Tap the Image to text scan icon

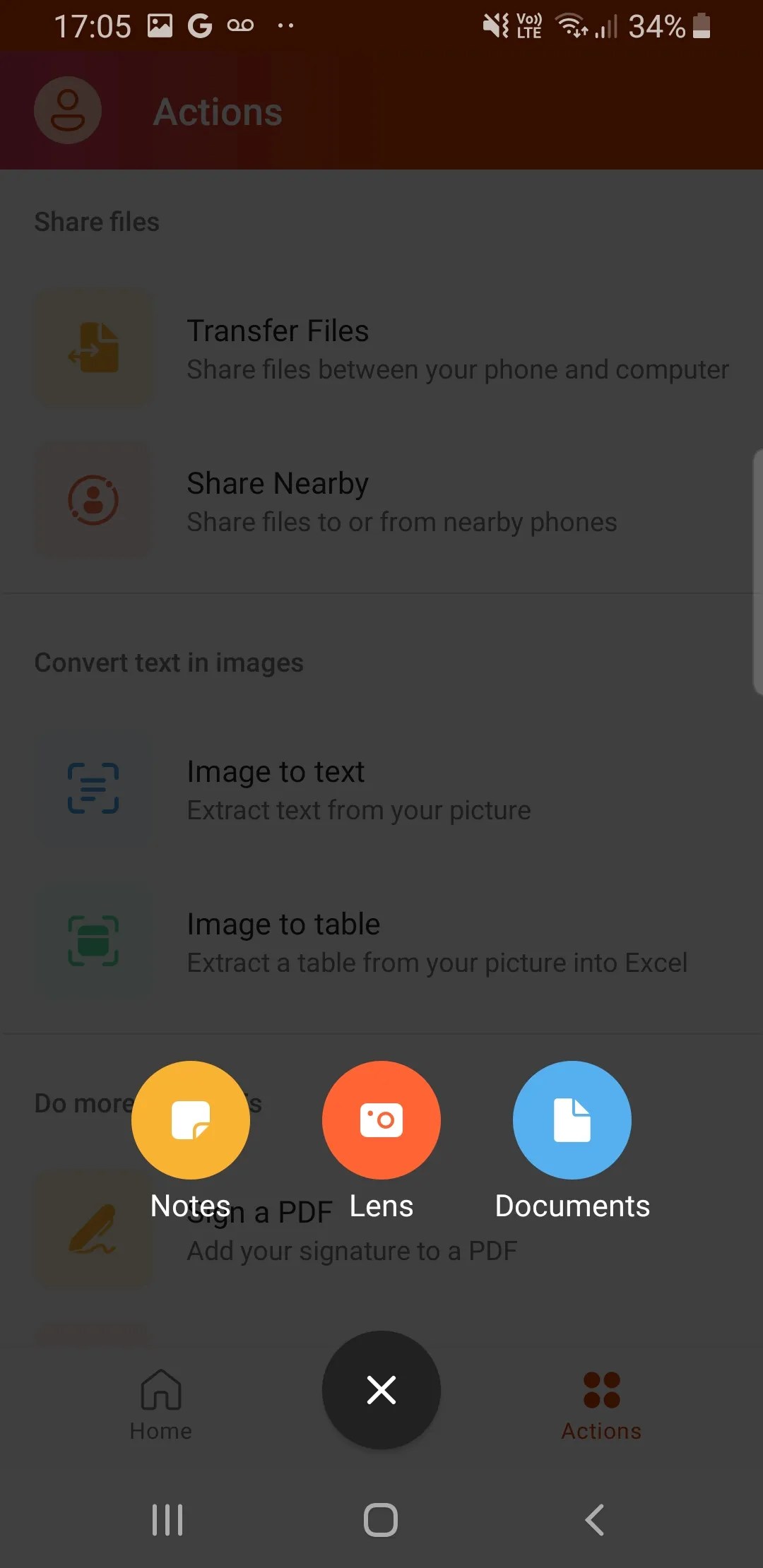pos(94,789)
